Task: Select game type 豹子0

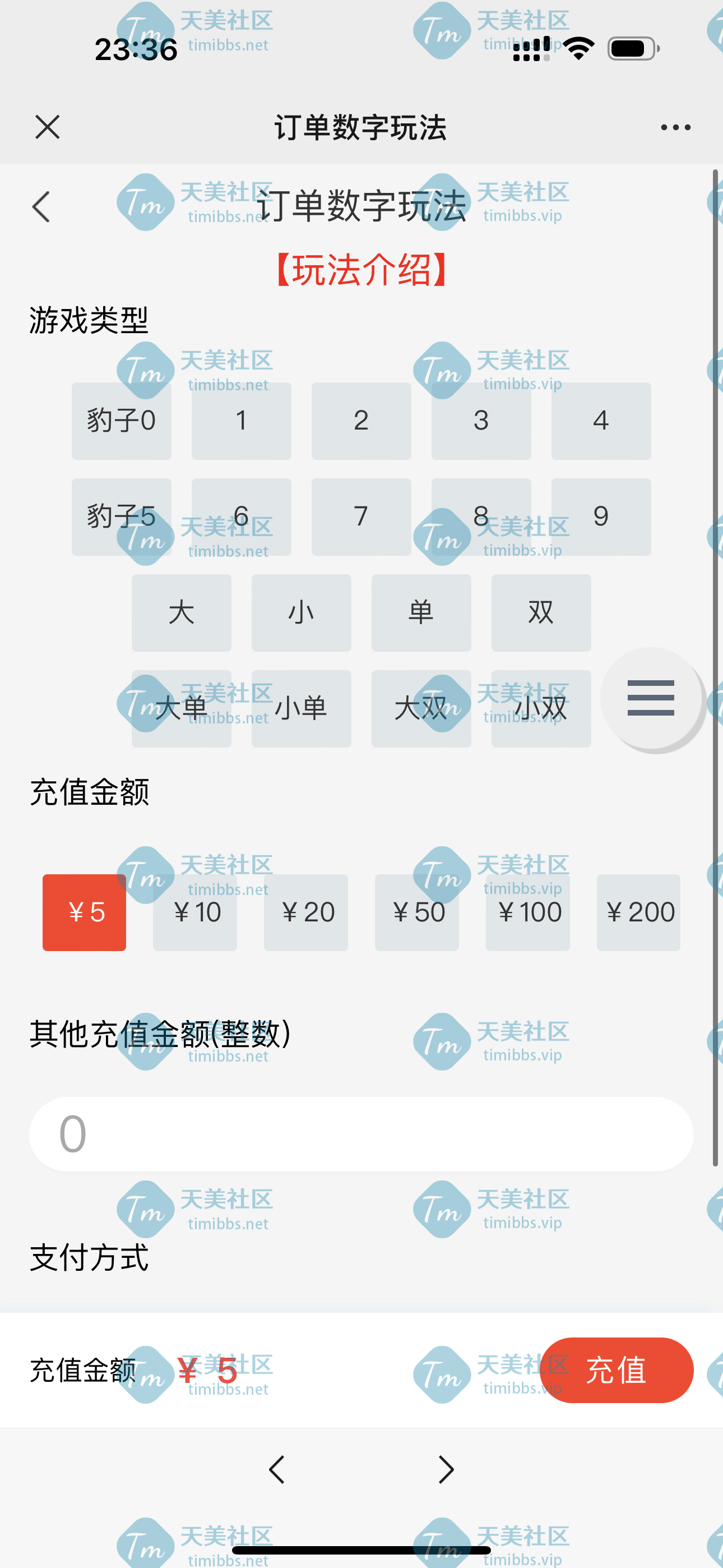Action: (x=122, y=421)
